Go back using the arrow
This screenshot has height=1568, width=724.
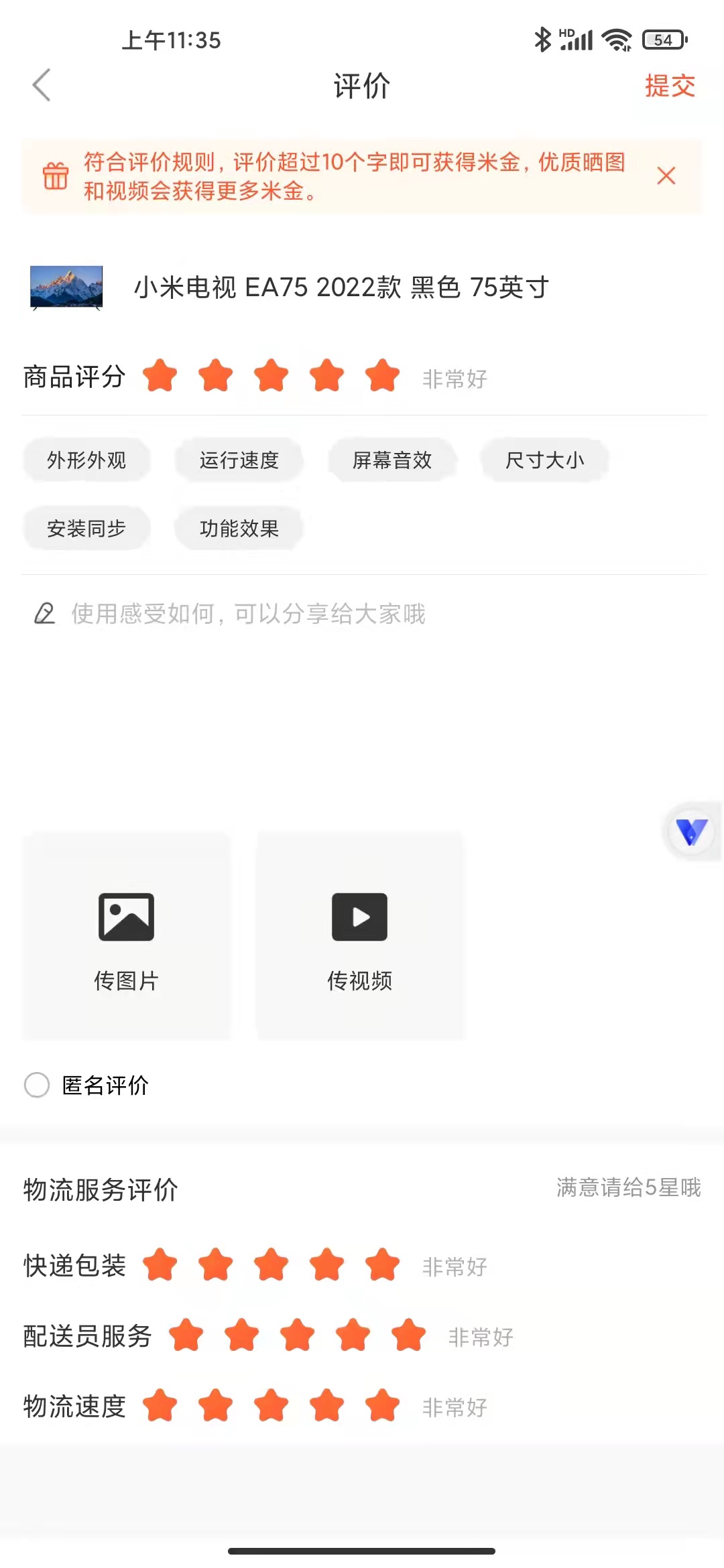point(42,85)
